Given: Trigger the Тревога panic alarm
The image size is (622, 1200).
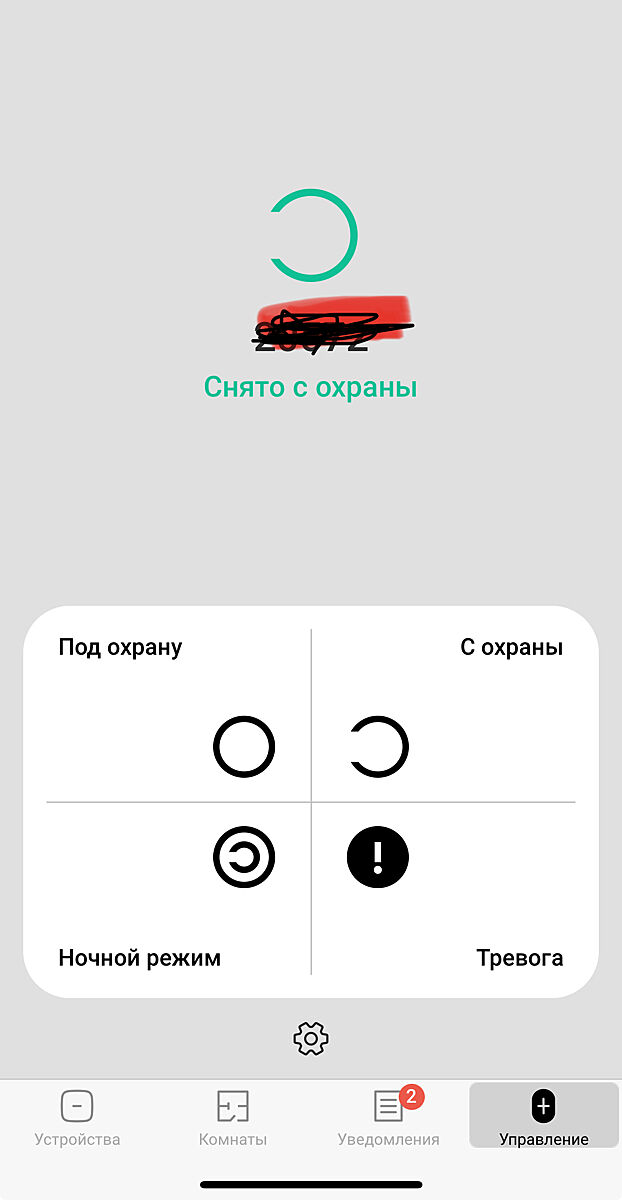Looking at the screenshot, I should [378, 858].
